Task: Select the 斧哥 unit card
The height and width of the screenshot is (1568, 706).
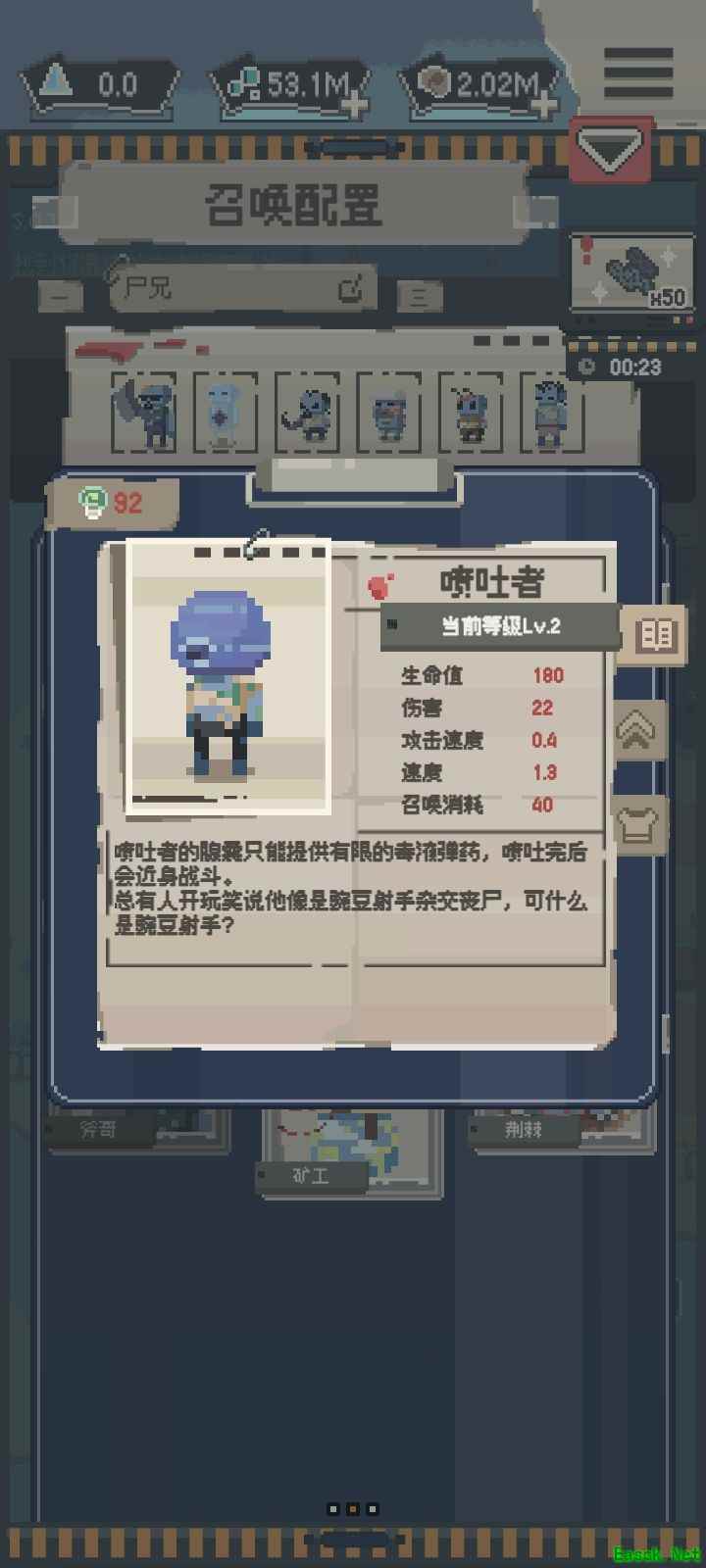Action: [137, 1129]
